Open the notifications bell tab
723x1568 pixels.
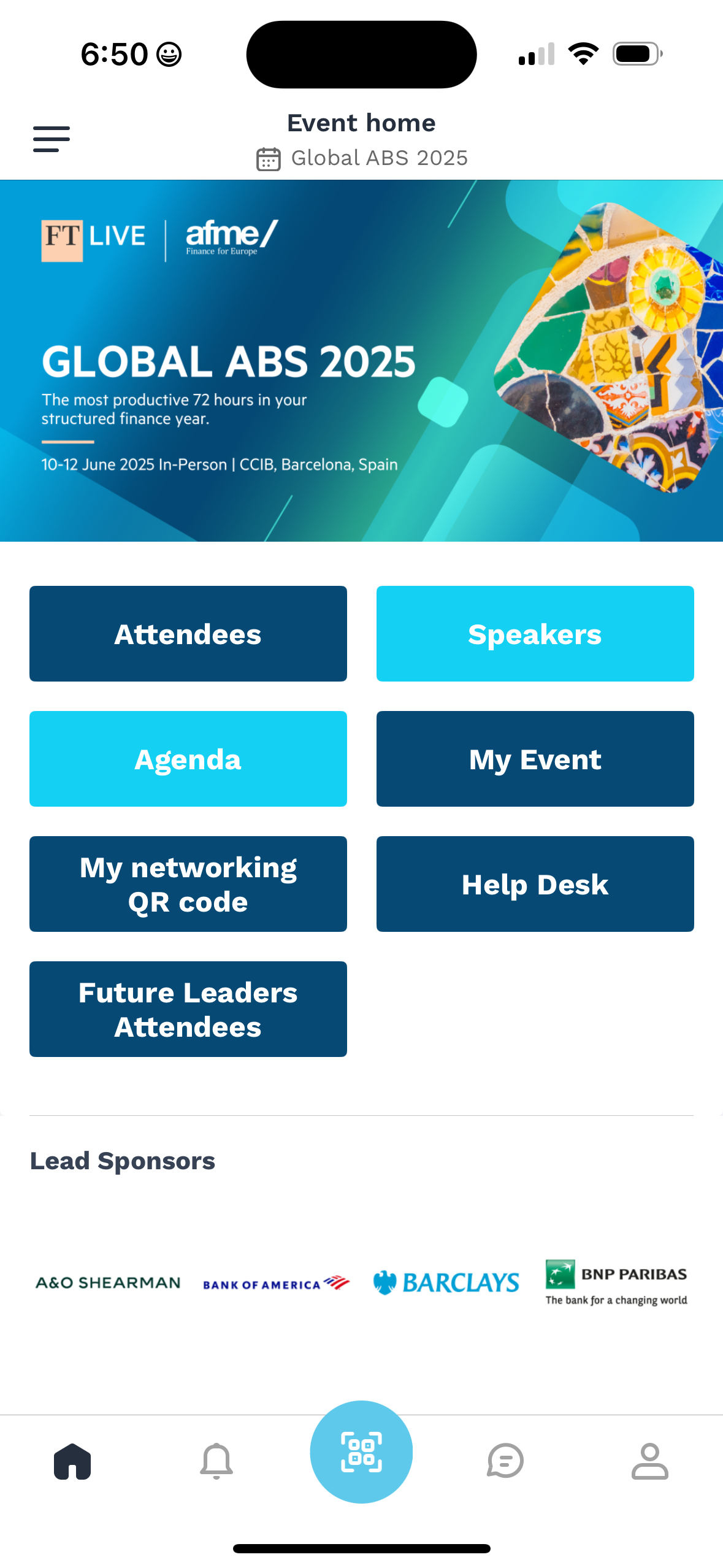216,1461
